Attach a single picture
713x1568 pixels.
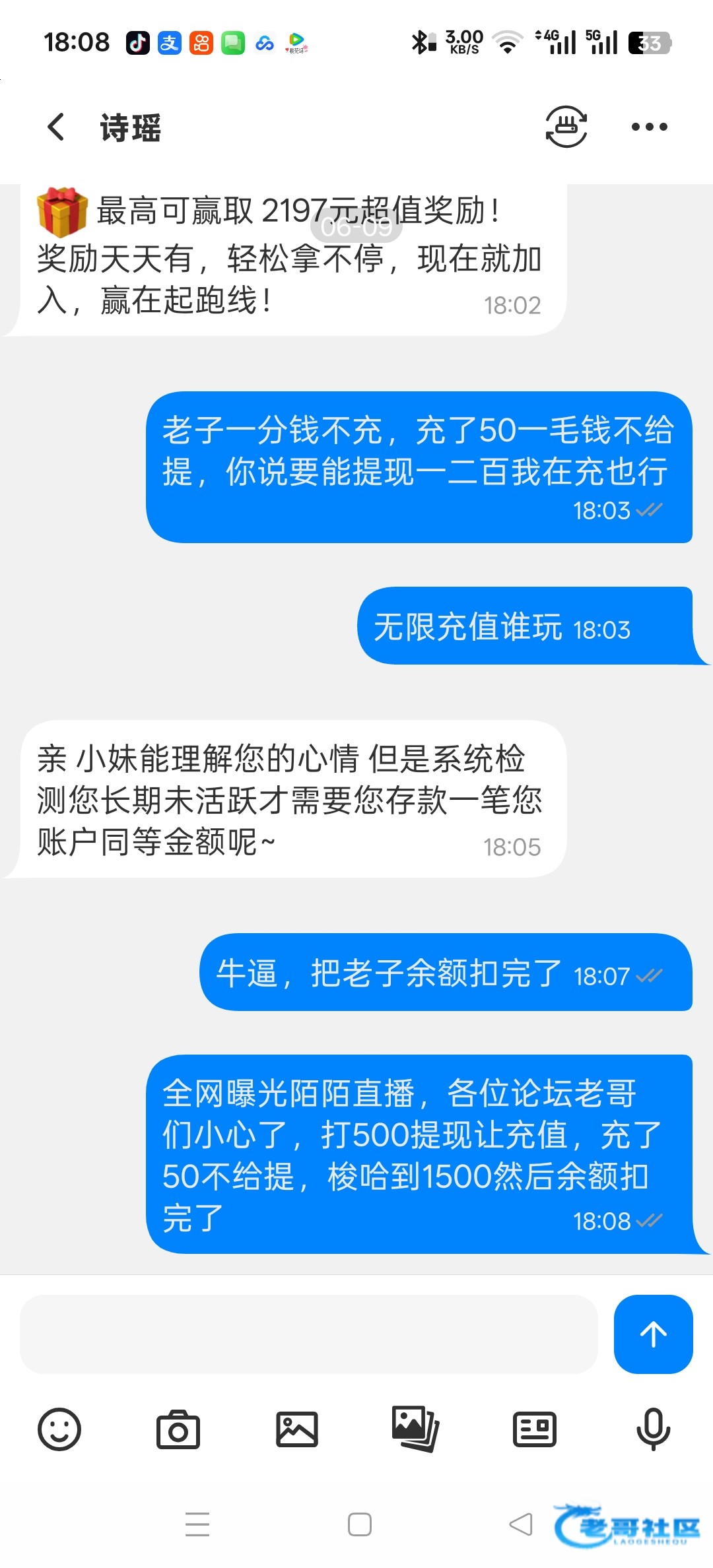point(297,1429)
